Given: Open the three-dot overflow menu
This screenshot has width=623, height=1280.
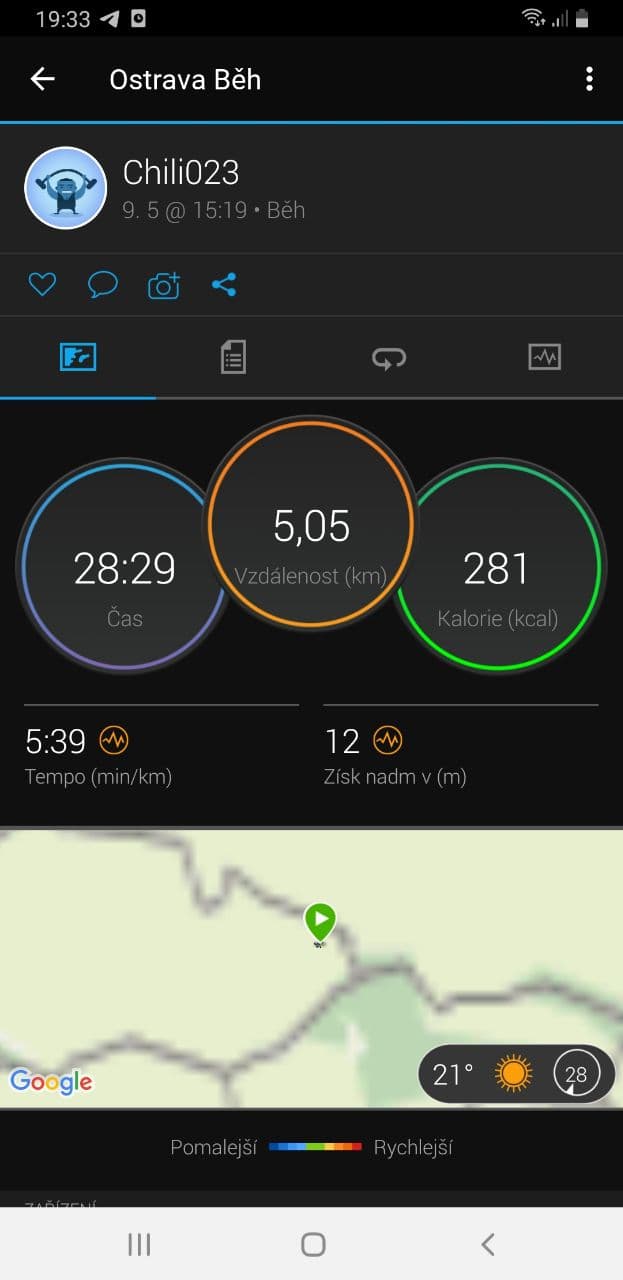Looking at the screenshot, I should [589, 79].
